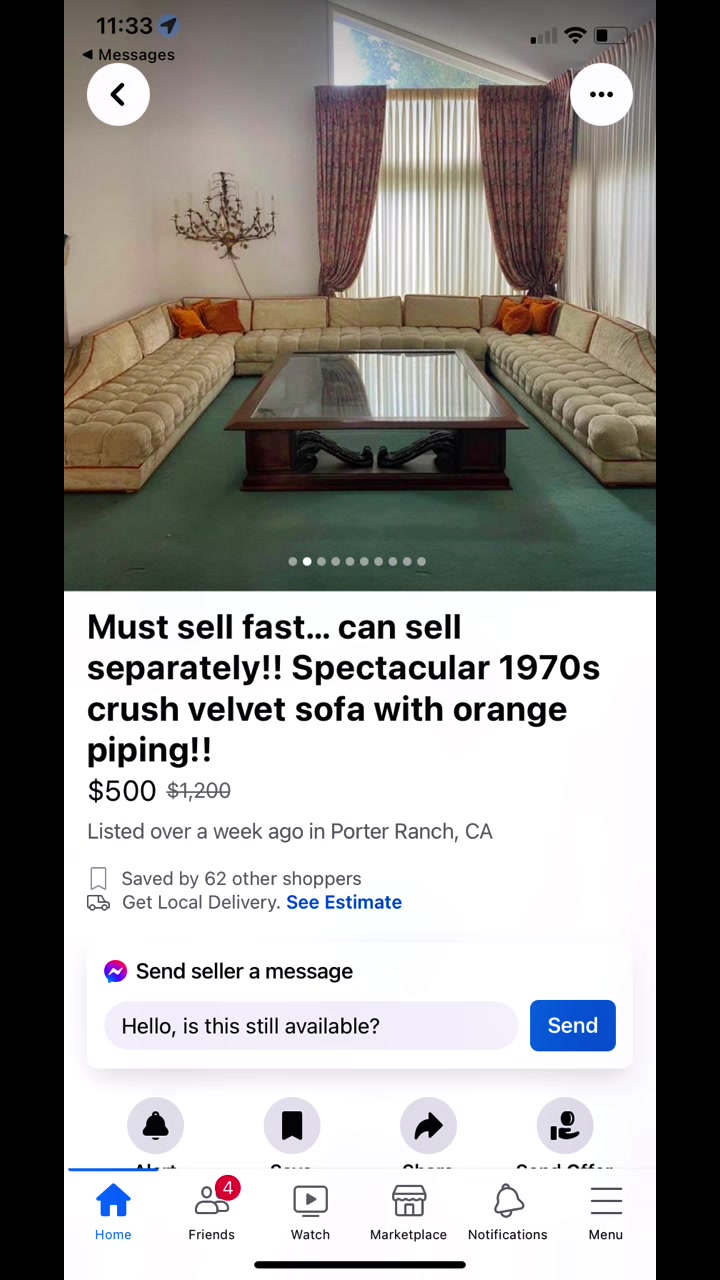Go back from this listing
Image resolution: width=720 pixels, height=1280 pixels.
click(118, 95)
